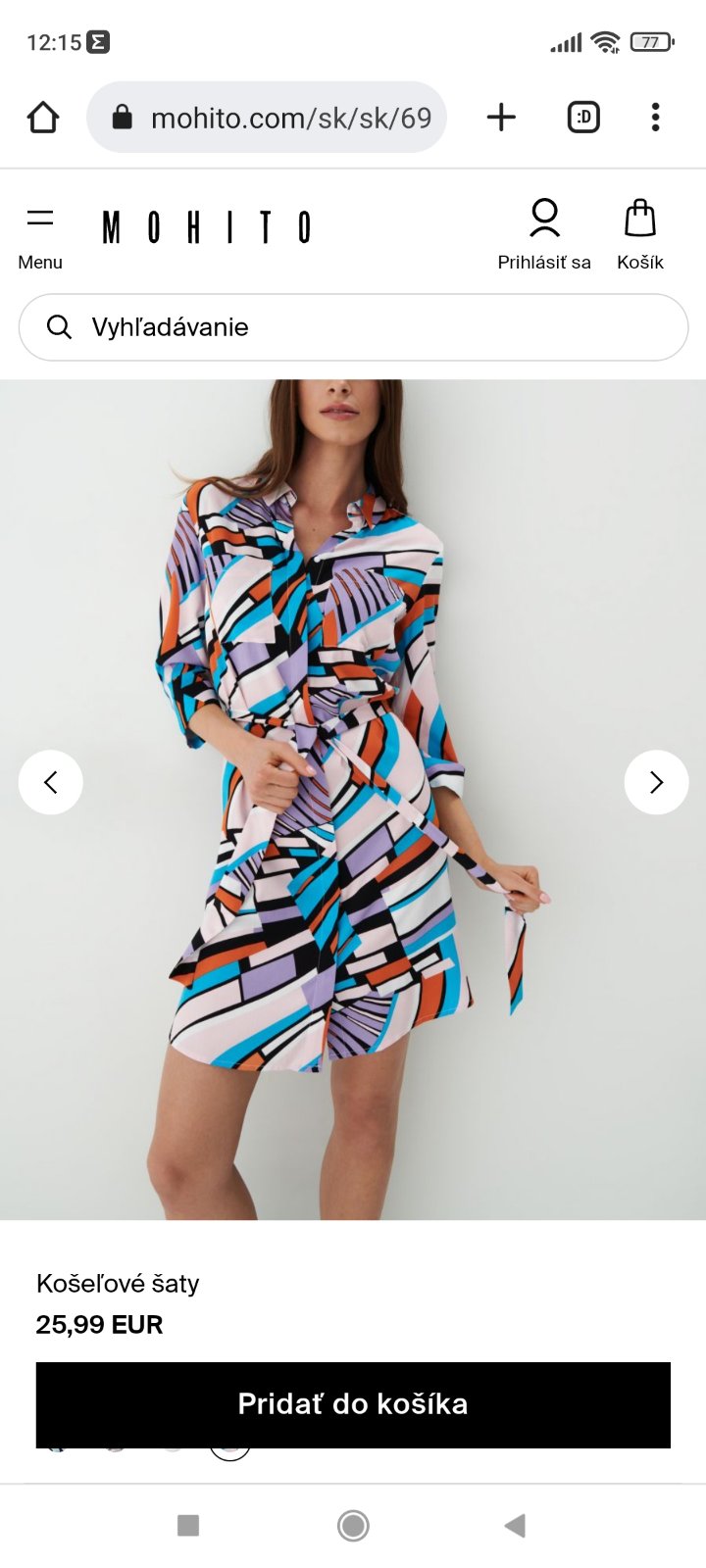706x1568 pixels.
Task: Open the browser tab switcher
Action: [x=583, y=118]
